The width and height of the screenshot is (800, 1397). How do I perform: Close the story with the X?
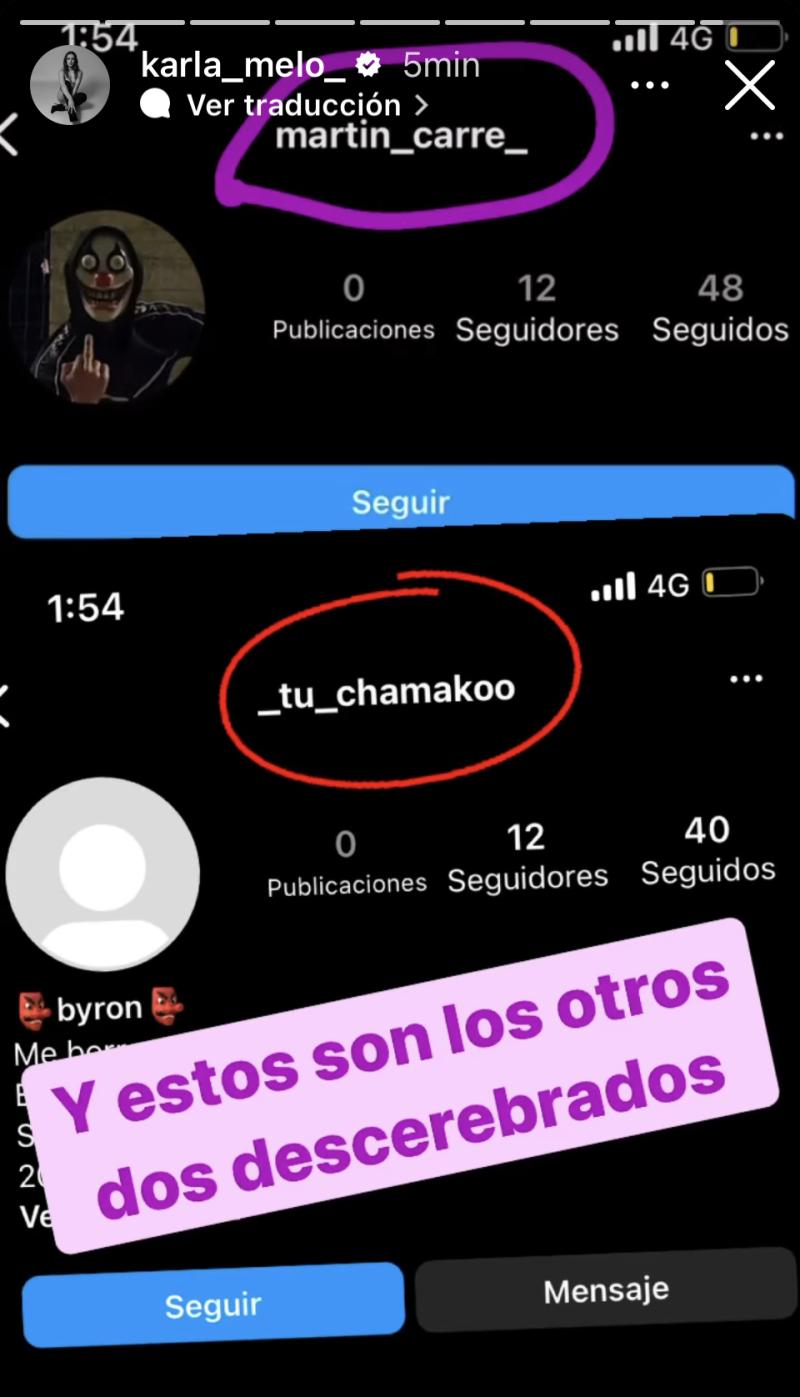[749, 85]
